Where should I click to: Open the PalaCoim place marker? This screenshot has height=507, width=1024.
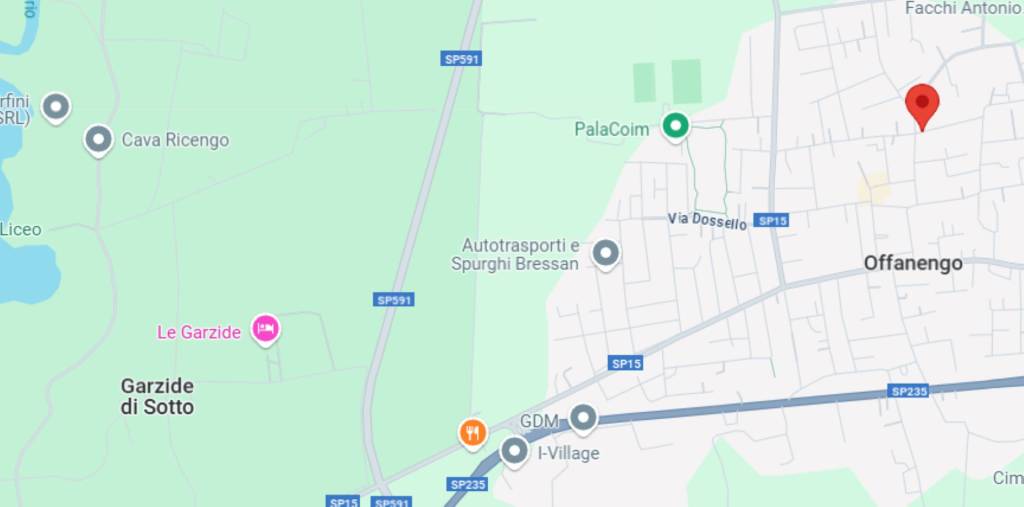[x=676, y=126]
